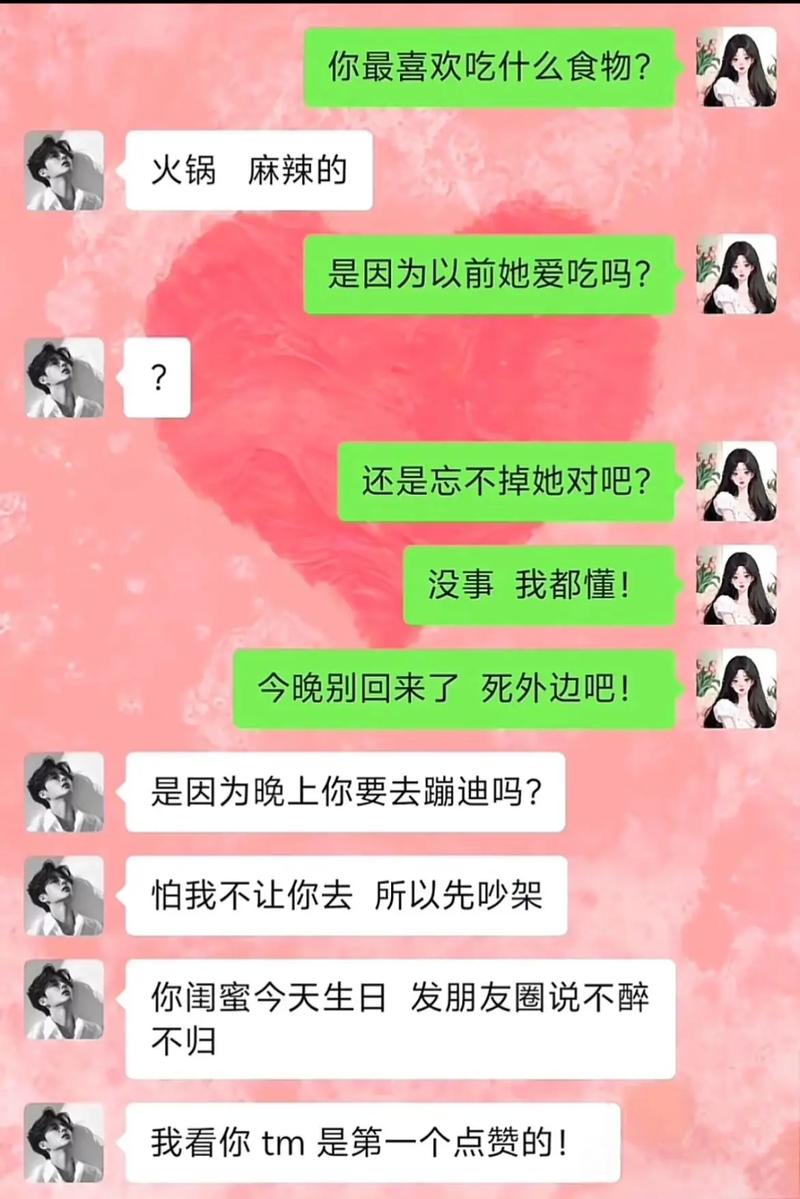The width and height of the screenshot is (800, 1199).
Task: Tap the girl's avatar next to "今晚别回来了" message
Action: 737,687
